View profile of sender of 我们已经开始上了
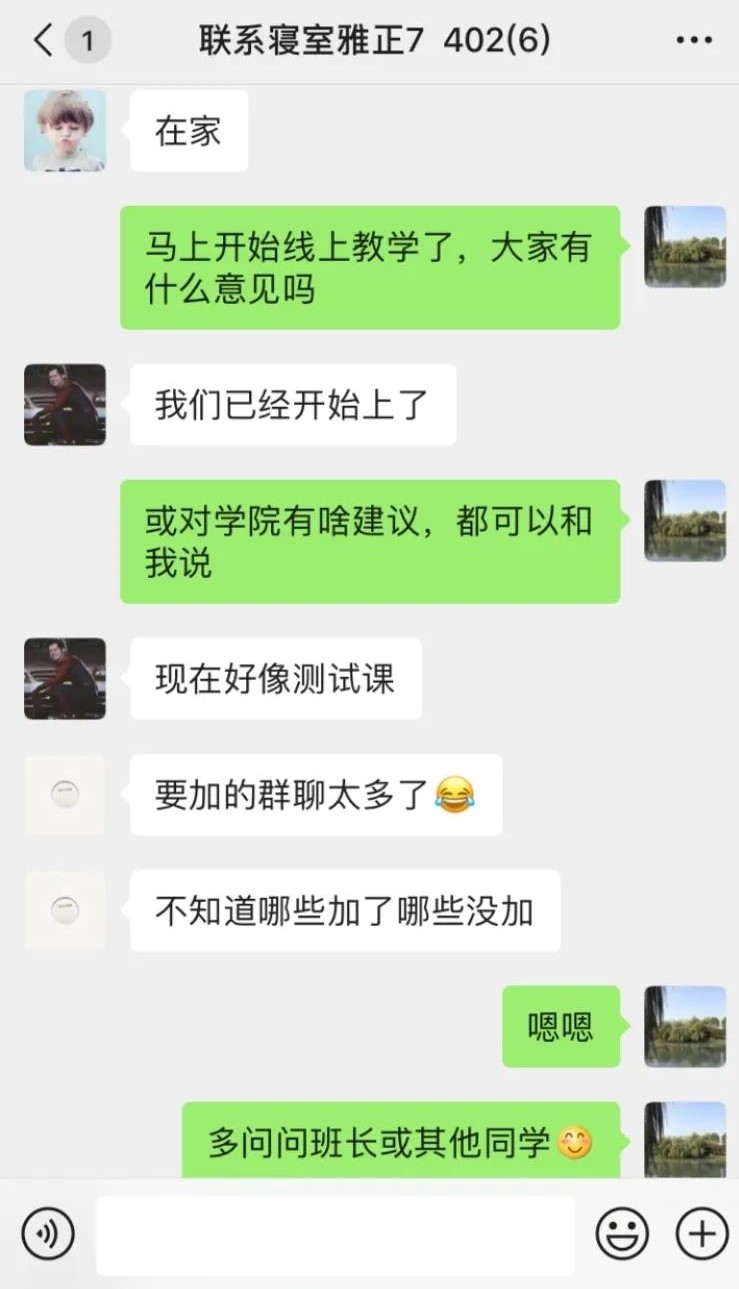The width and height of the screenshot is (739, 1289). tap(65, 405)
